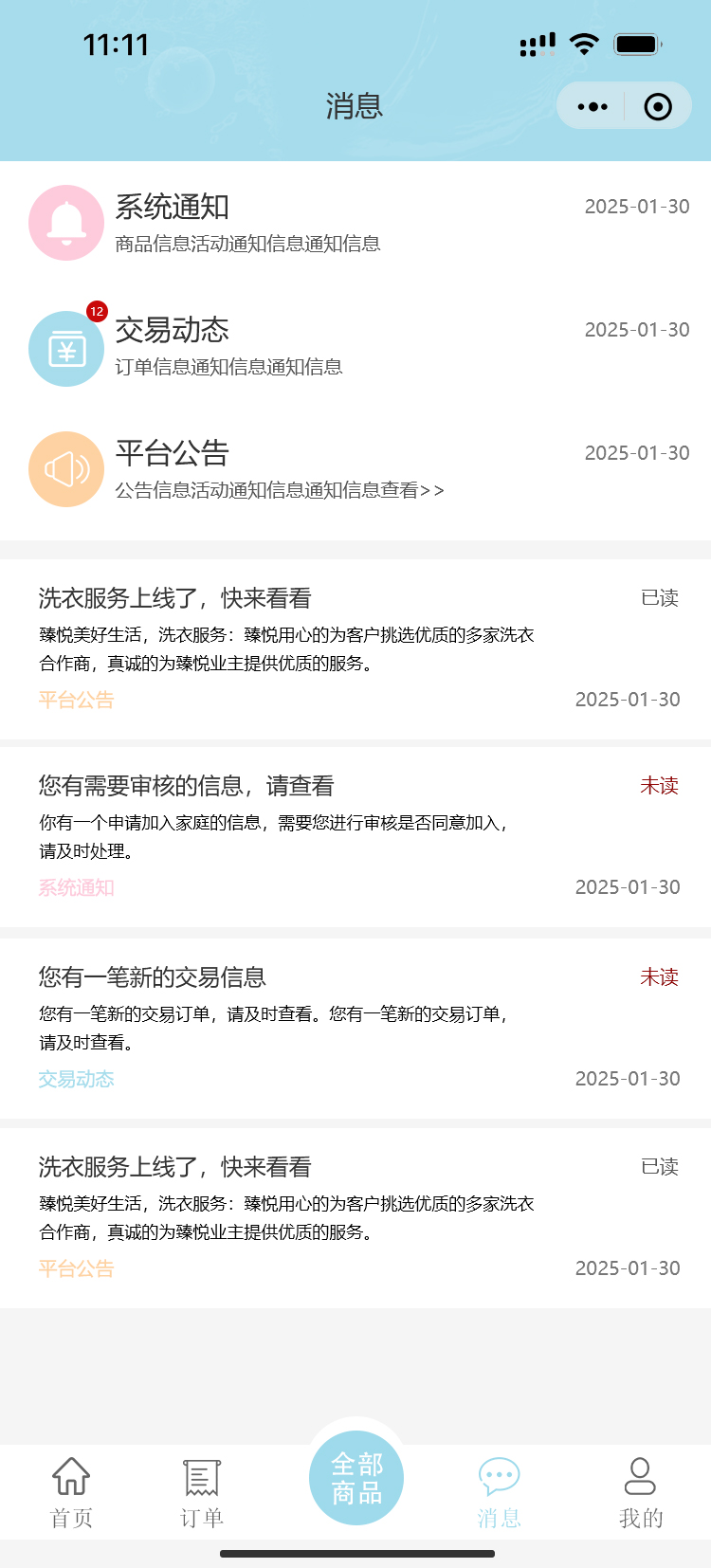Open the three-dot capsule menu
Screen dimensions: 711x1568
592,106
